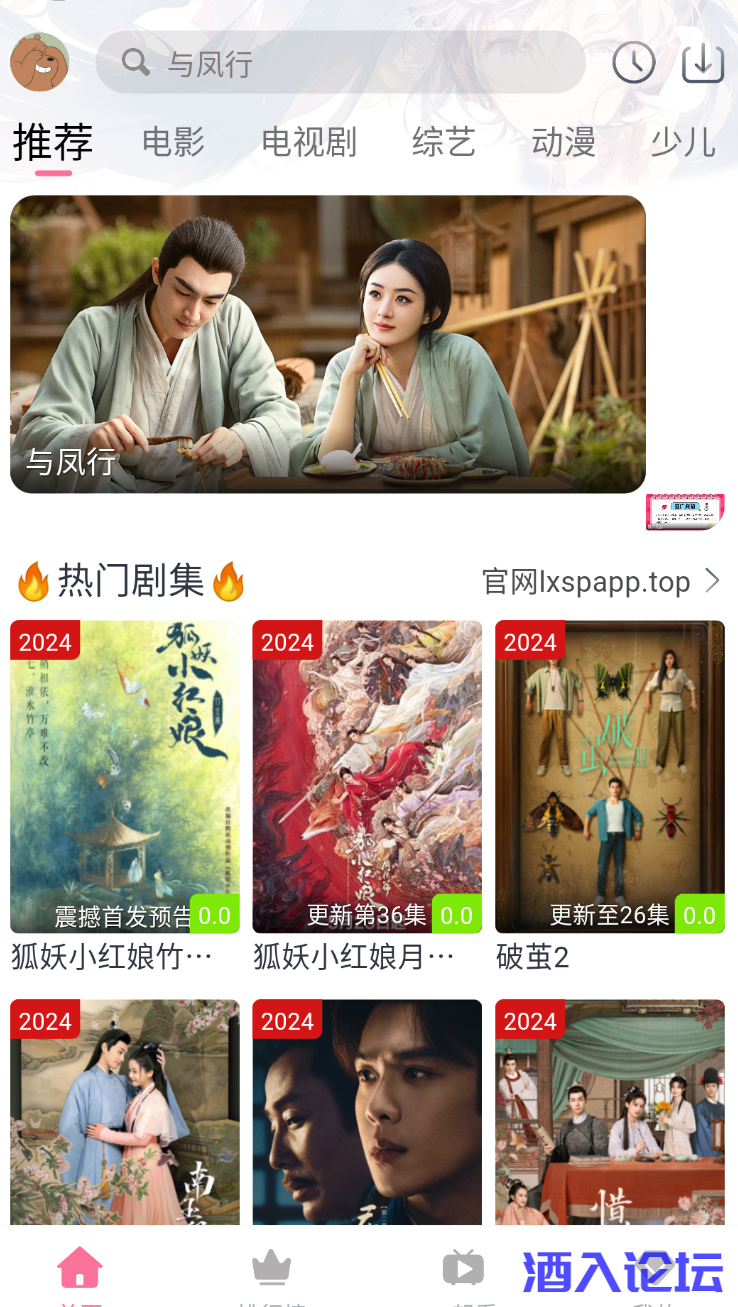Select the 推荐 tab

click(53, 143)
